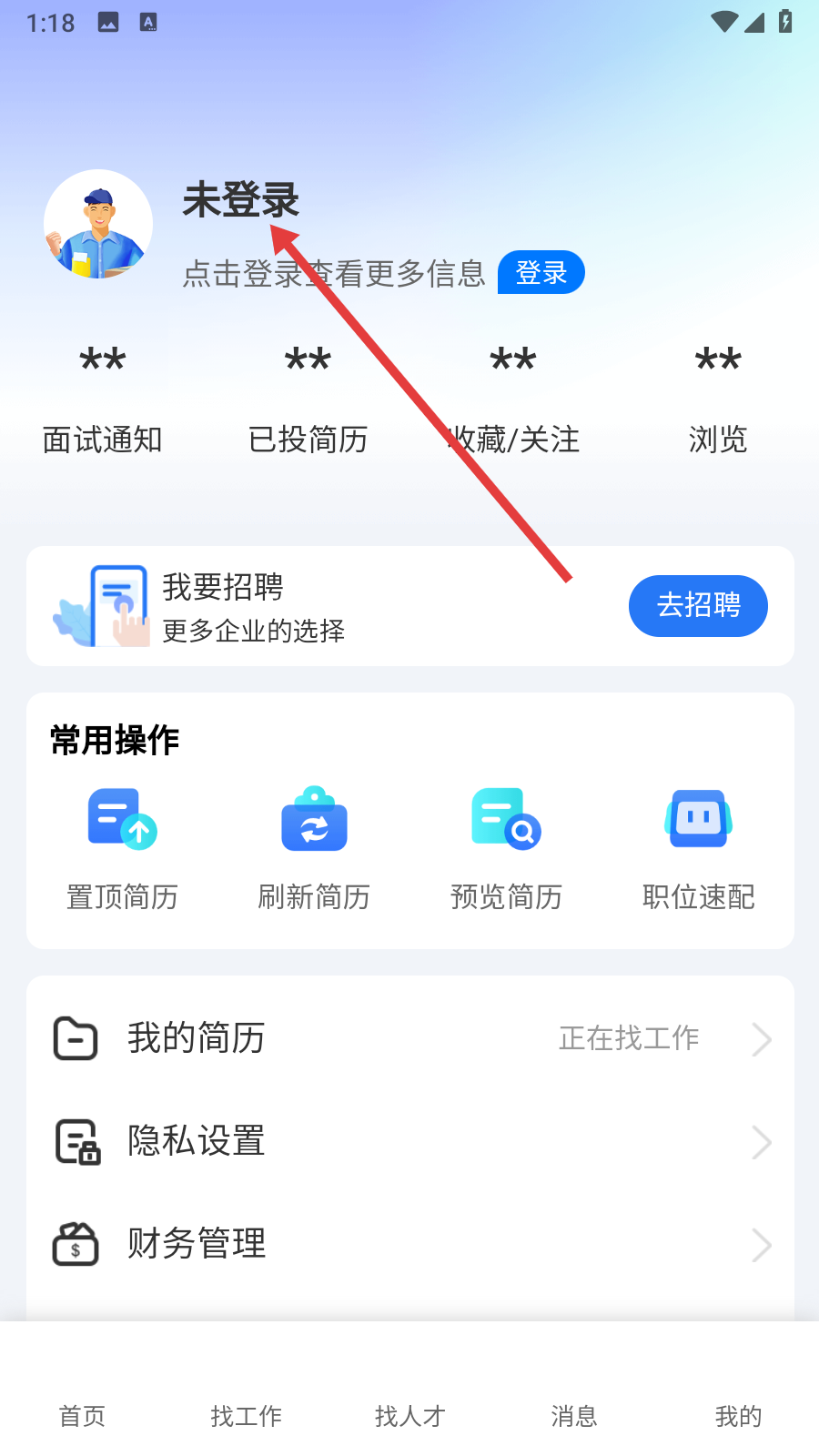The width and height of the screenshot is (819, 1456).
Task: Switch to the 首页 home tab
Action: point(82,1415)
